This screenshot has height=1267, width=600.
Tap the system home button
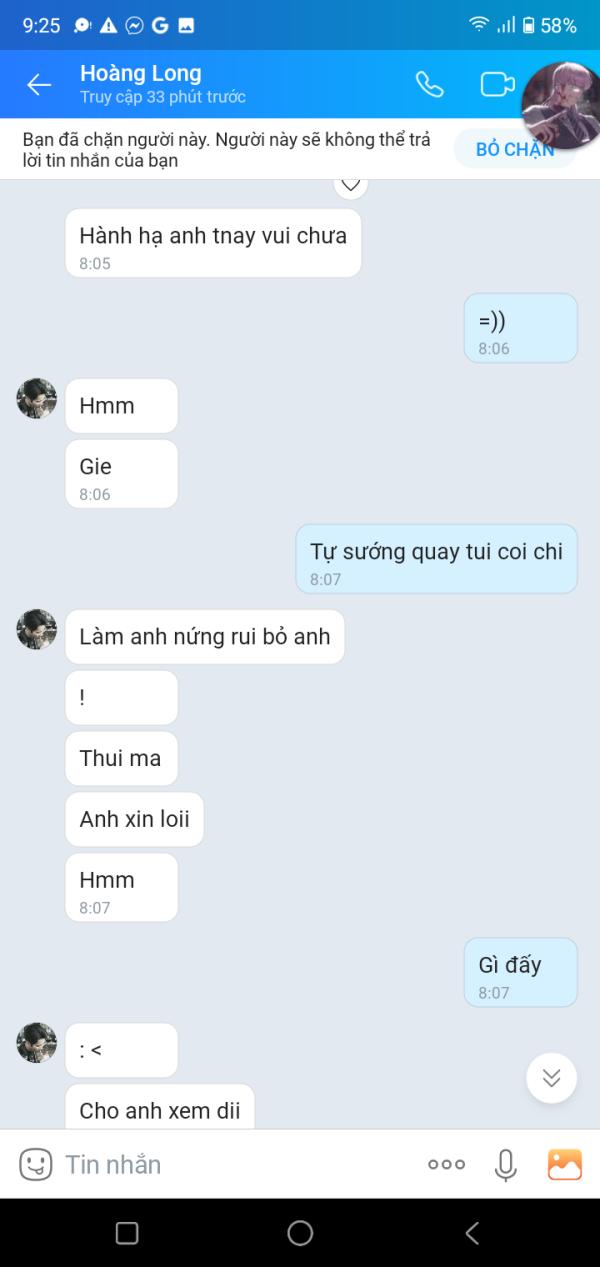pos(300,1233)
